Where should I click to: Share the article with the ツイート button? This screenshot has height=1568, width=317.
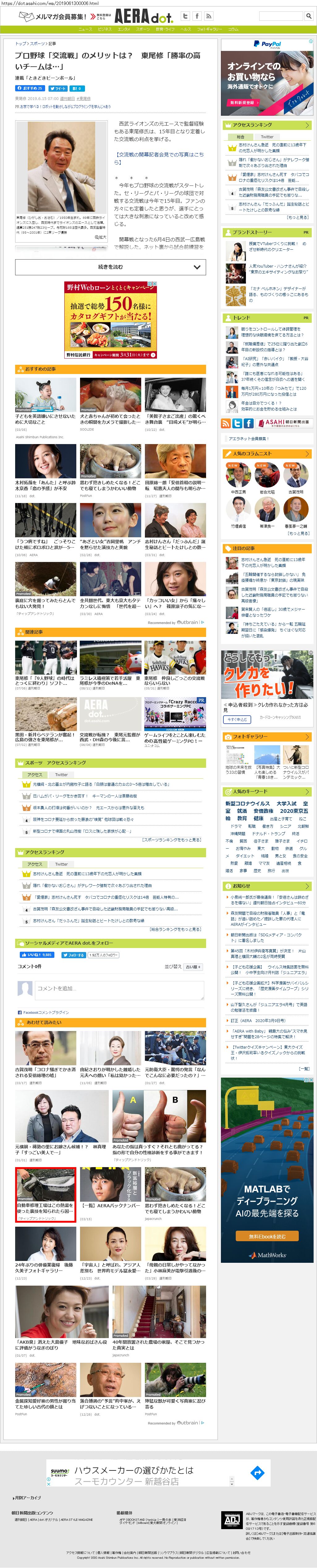(x=57, y=88)
